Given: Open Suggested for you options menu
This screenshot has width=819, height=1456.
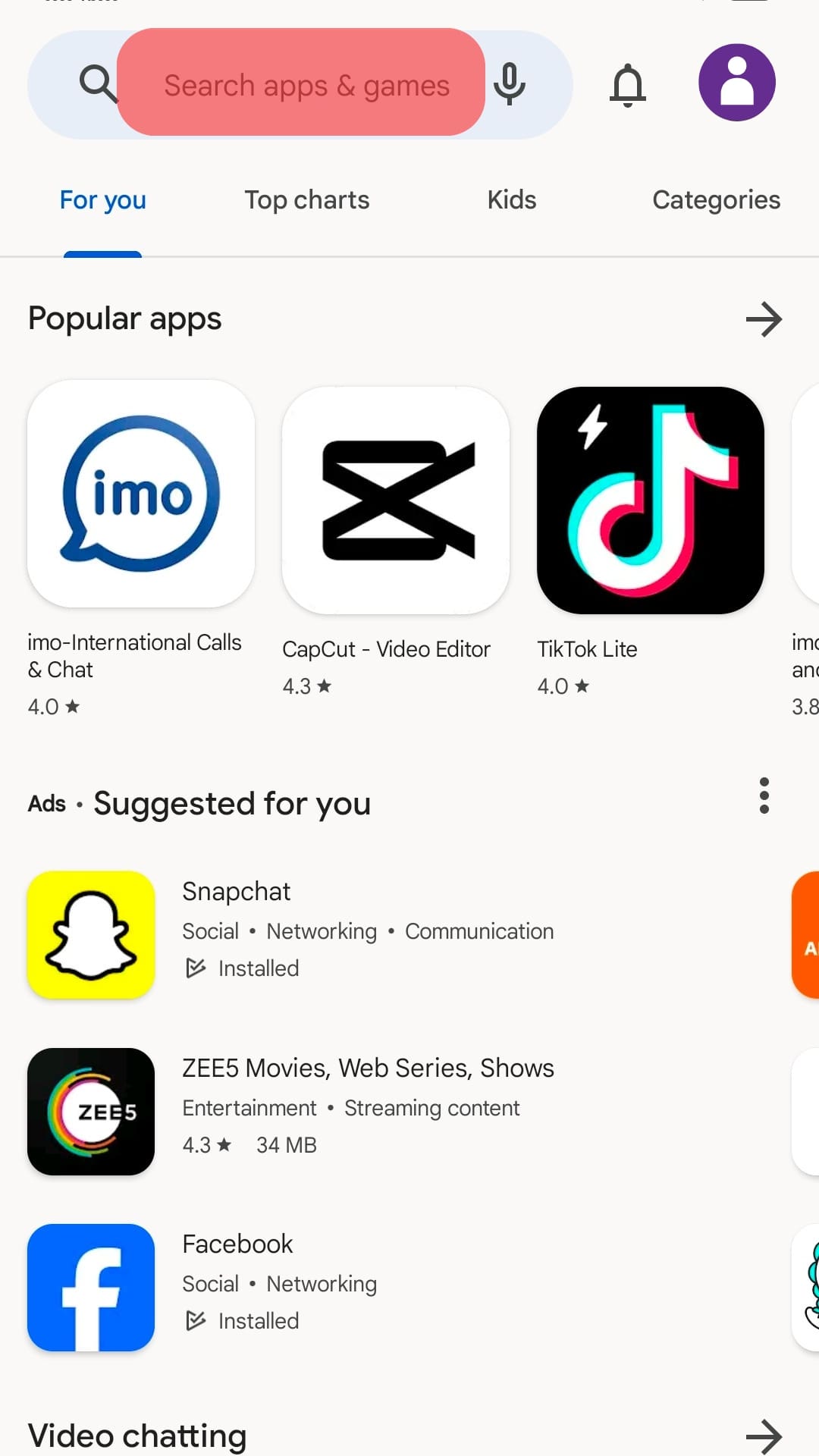Looking at the screenshot, I should coord(764,796).
